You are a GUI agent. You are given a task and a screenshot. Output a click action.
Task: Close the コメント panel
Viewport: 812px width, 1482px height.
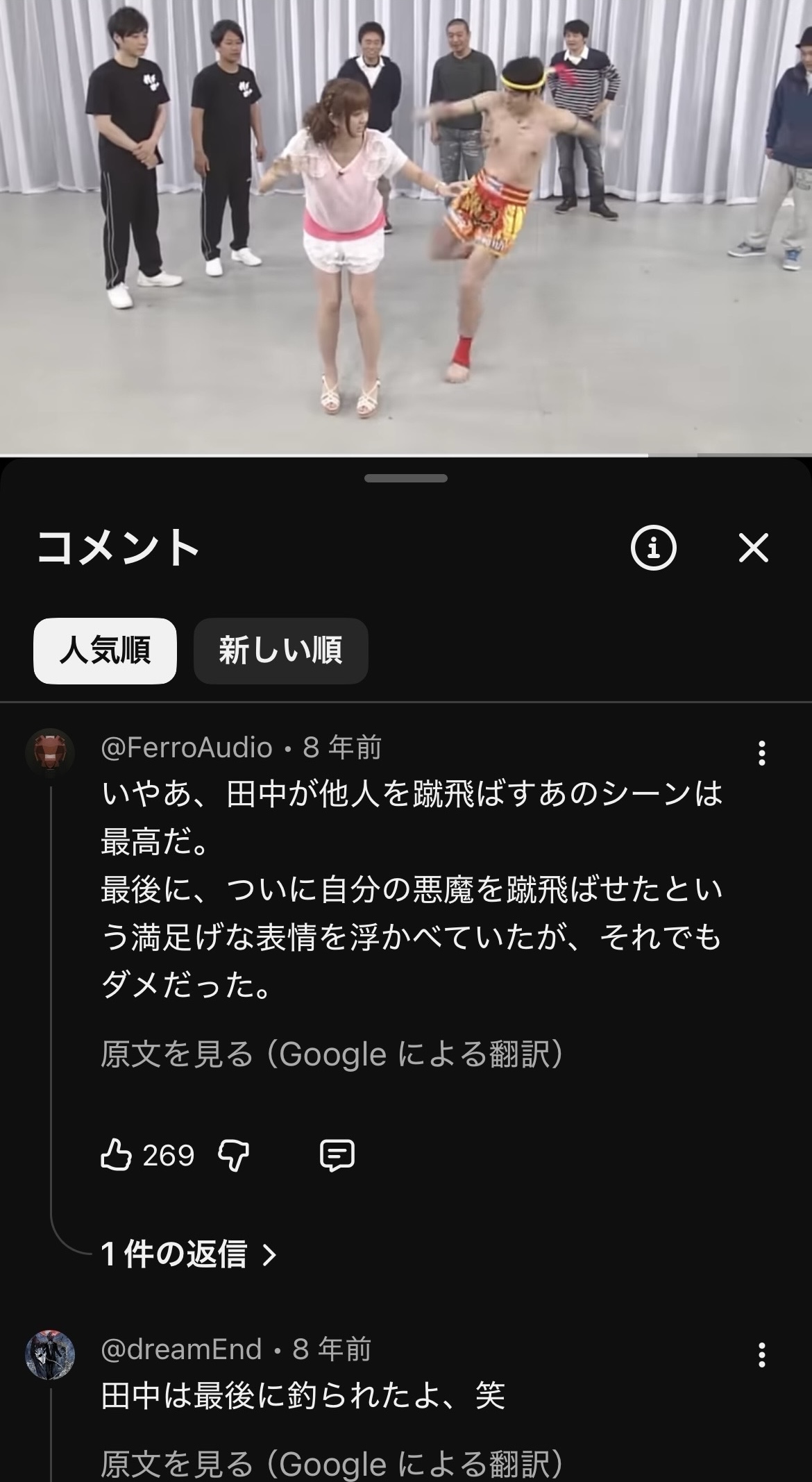(753, 548)
